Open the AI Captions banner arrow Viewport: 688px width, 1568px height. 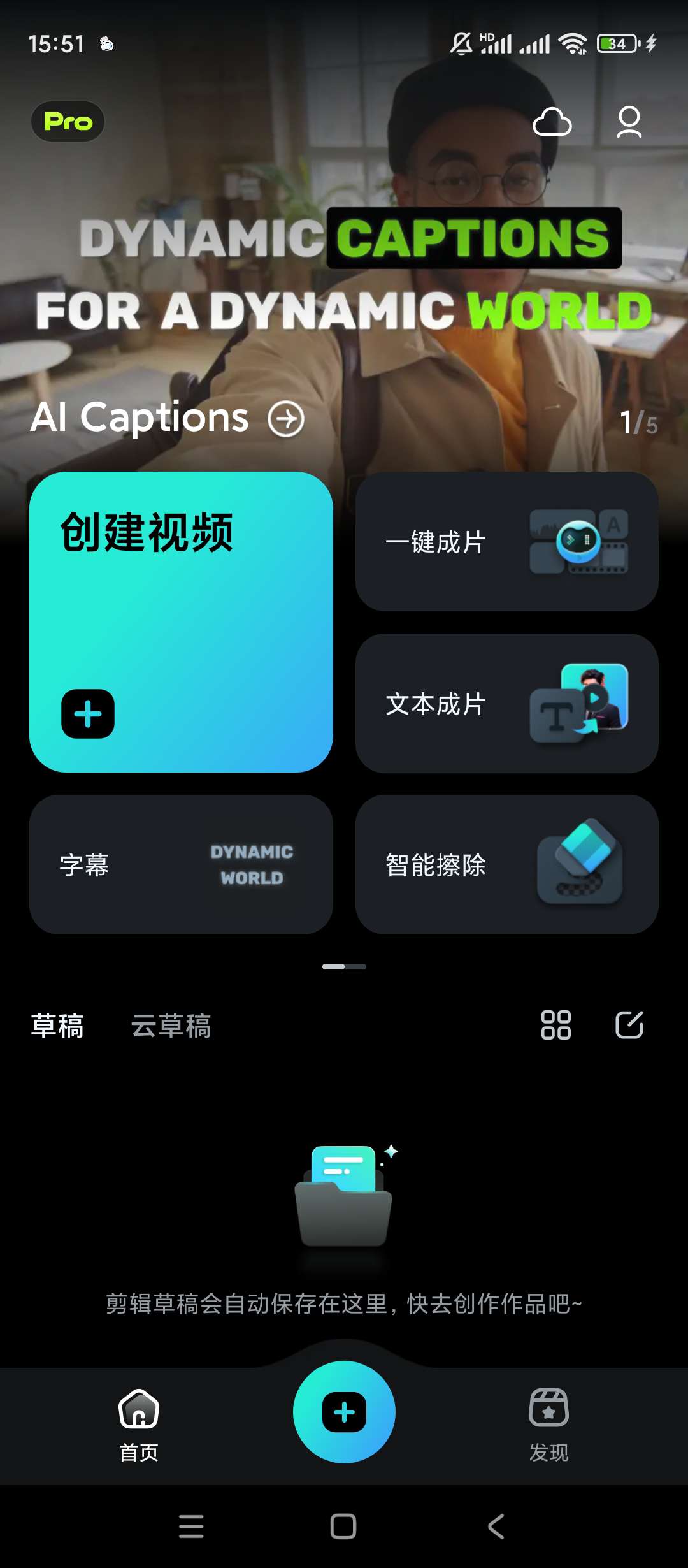[286, 419]
